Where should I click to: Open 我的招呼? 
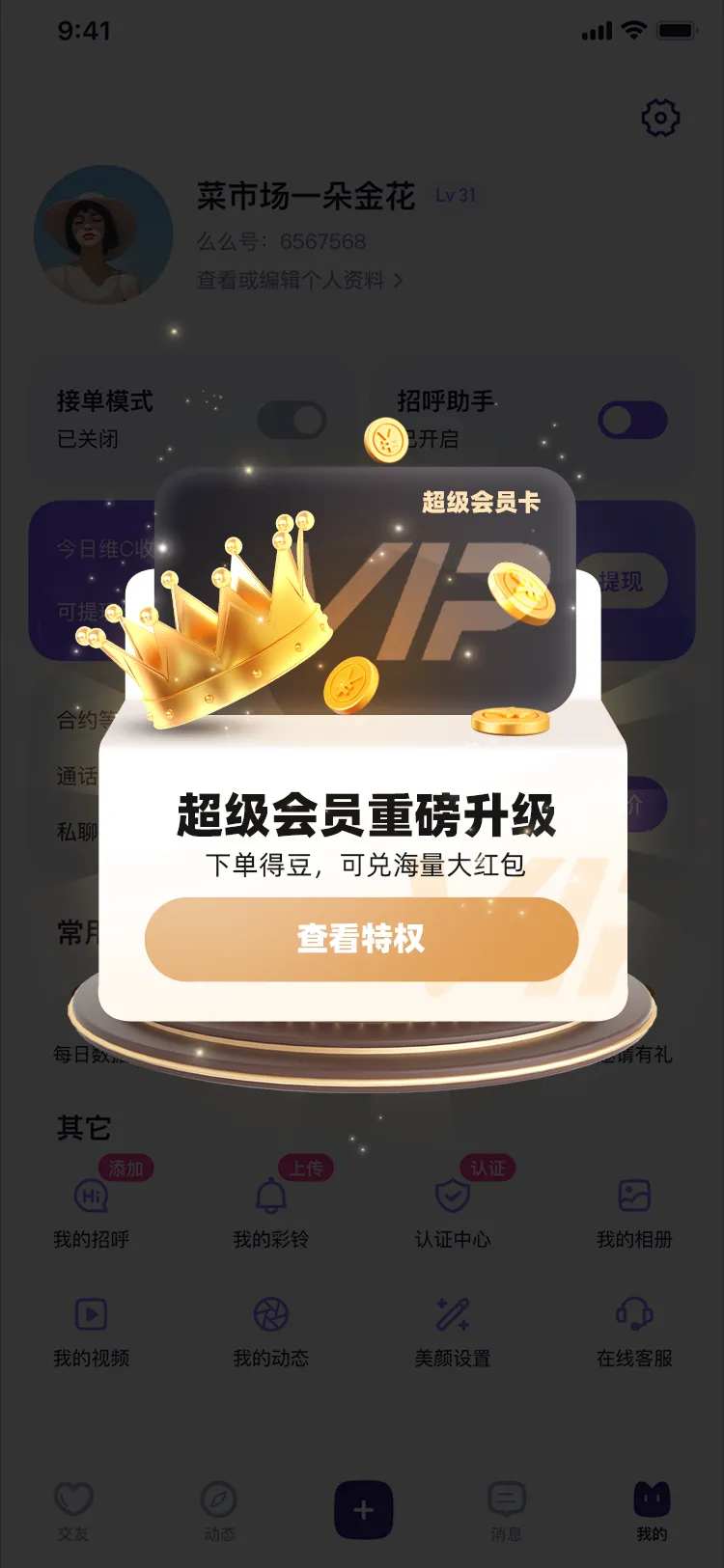point(92,1213)
